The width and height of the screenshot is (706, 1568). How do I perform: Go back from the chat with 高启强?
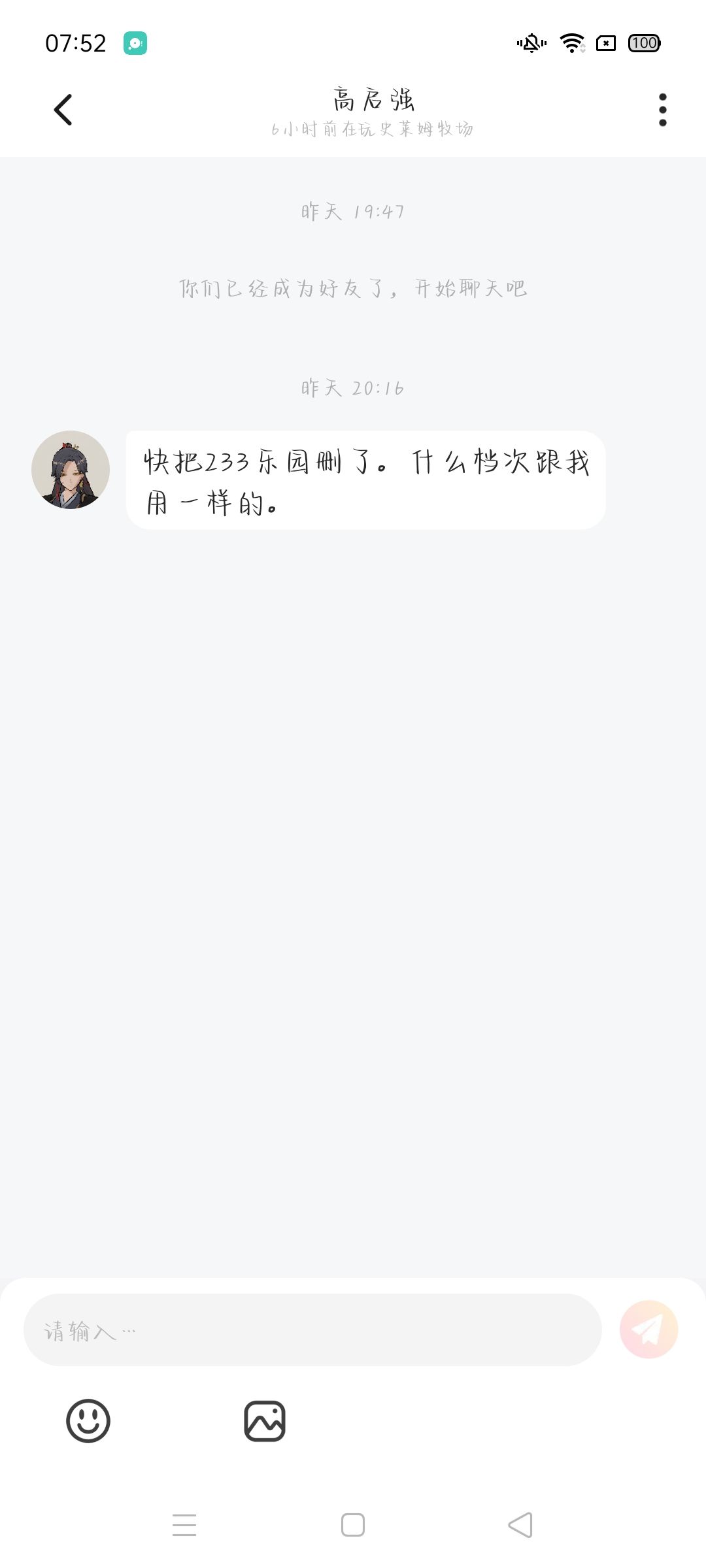click(x=63, y=110)
